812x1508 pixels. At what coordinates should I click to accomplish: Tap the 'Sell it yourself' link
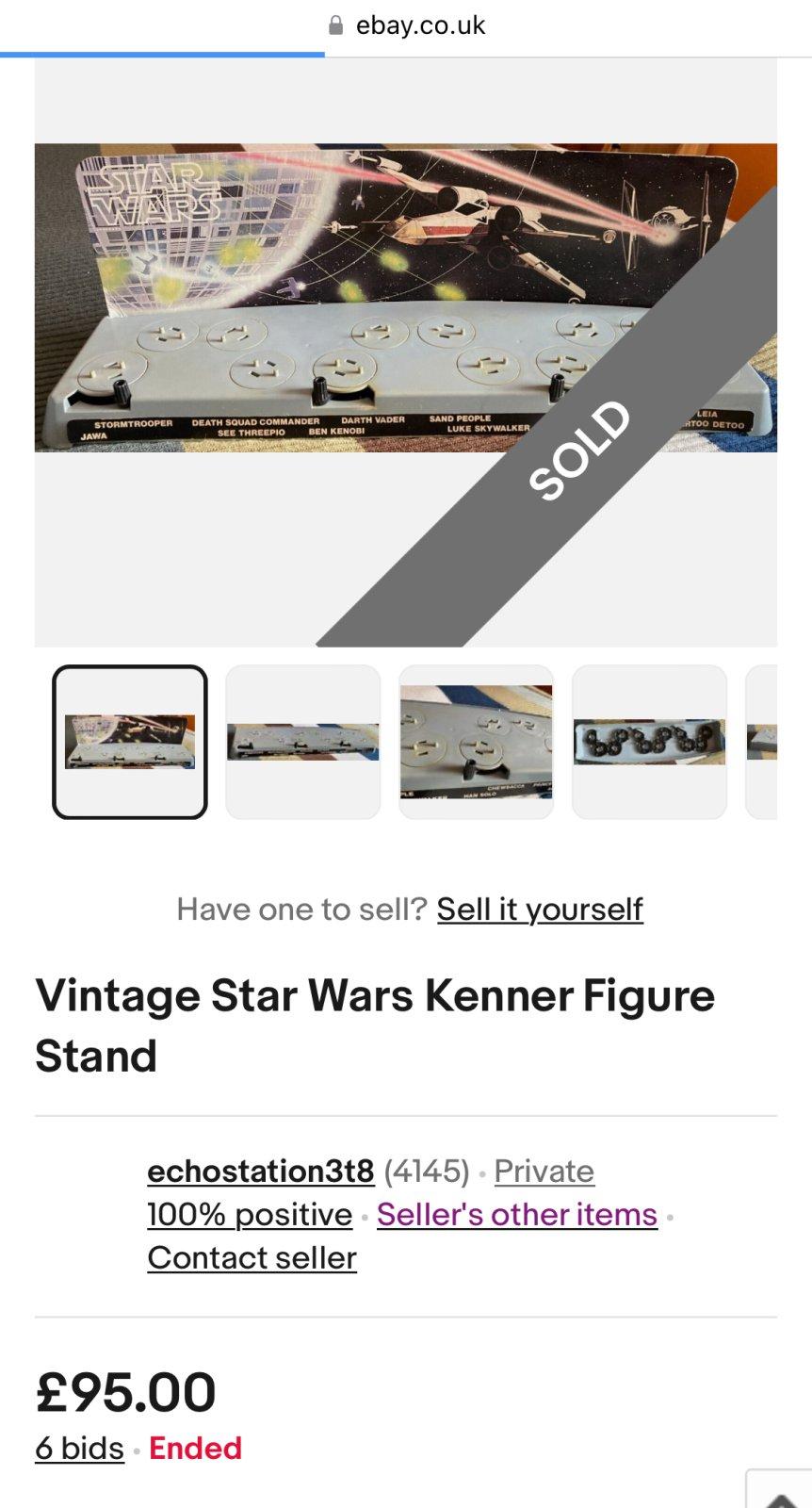coord(540,909)
